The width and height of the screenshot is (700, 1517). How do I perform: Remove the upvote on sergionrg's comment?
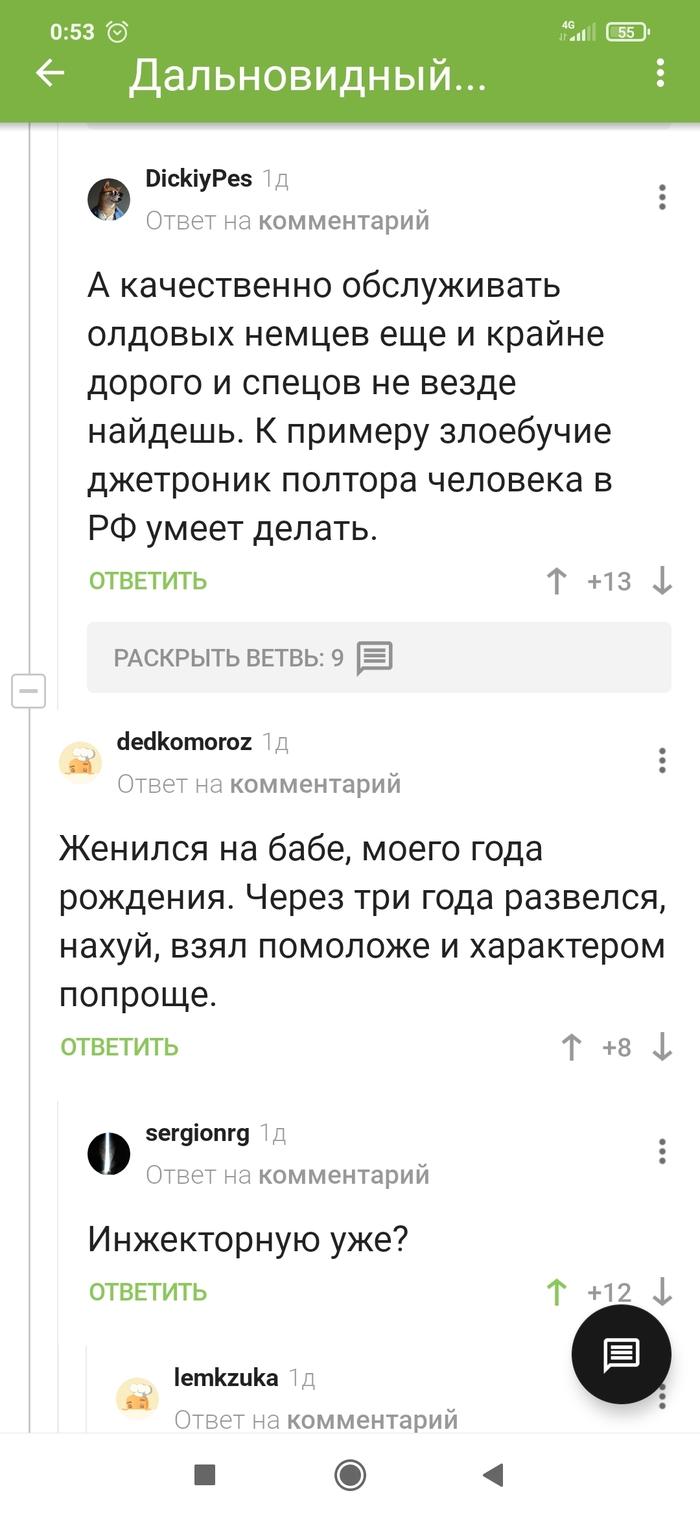[x=557, y=1292]
